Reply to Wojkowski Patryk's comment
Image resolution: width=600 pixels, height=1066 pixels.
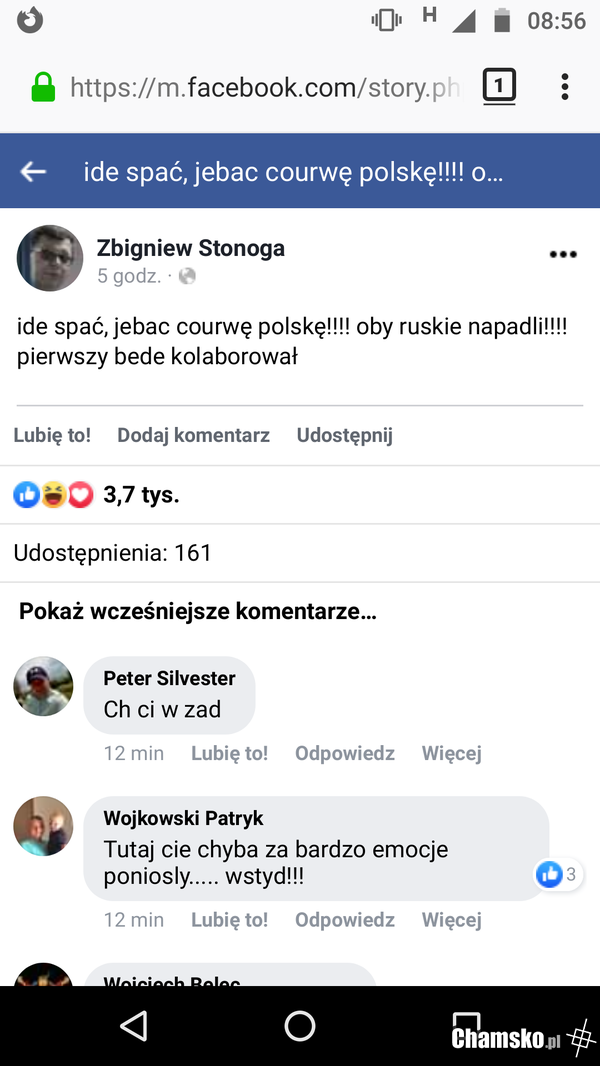coord(344,919)
